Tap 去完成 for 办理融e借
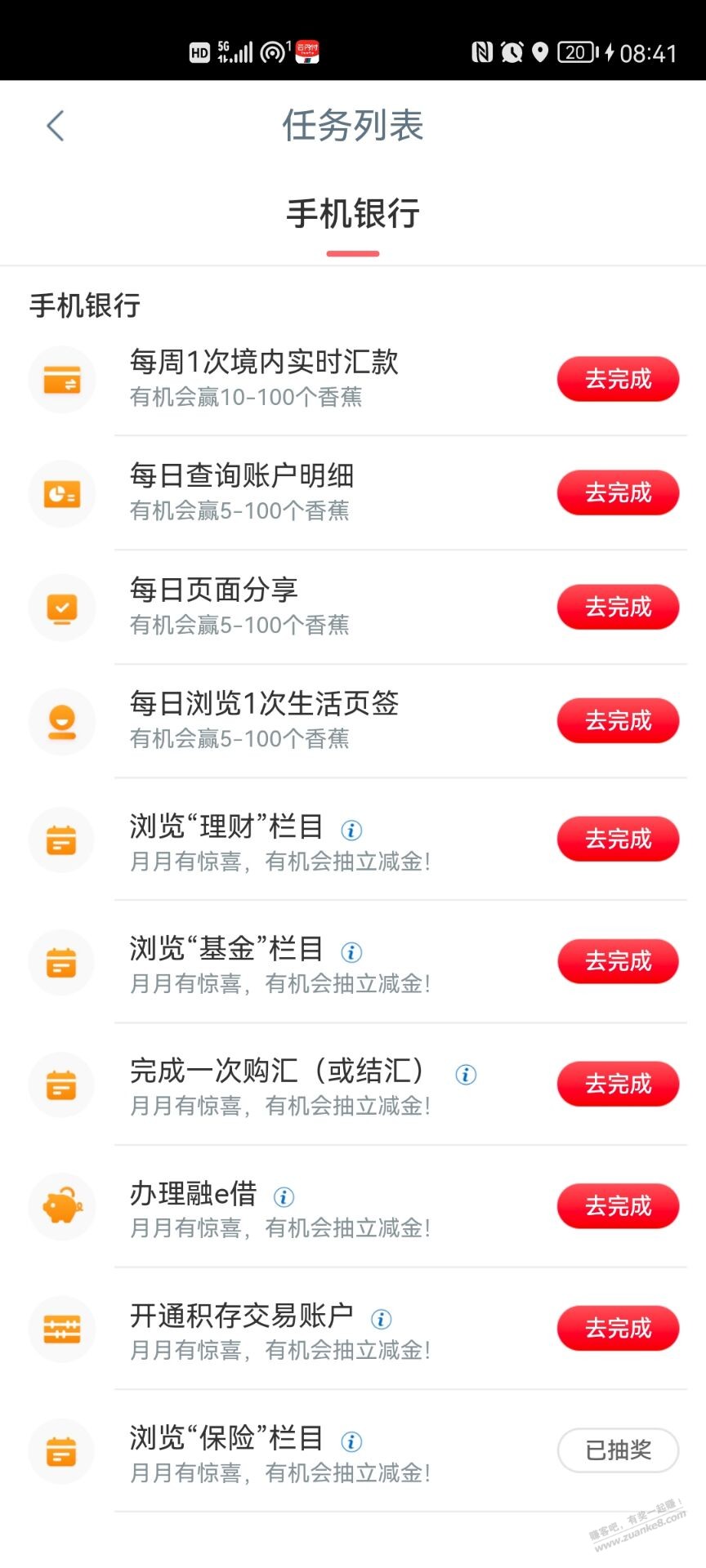706x1568 pixels. click(x=618, y=1205)
